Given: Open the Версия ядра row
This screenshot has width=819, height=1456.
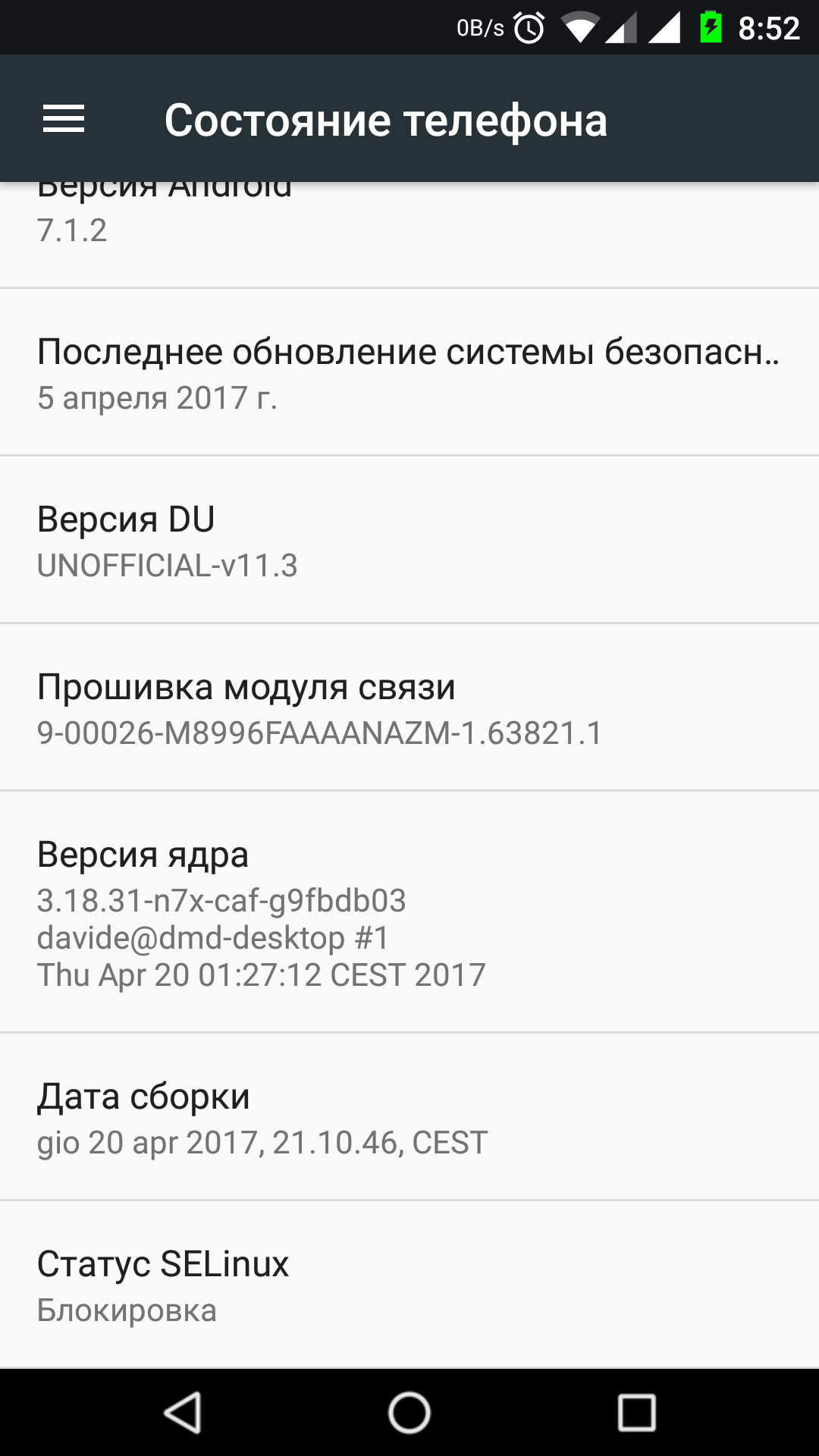Looking at the screenshot, I should [409, 912].
